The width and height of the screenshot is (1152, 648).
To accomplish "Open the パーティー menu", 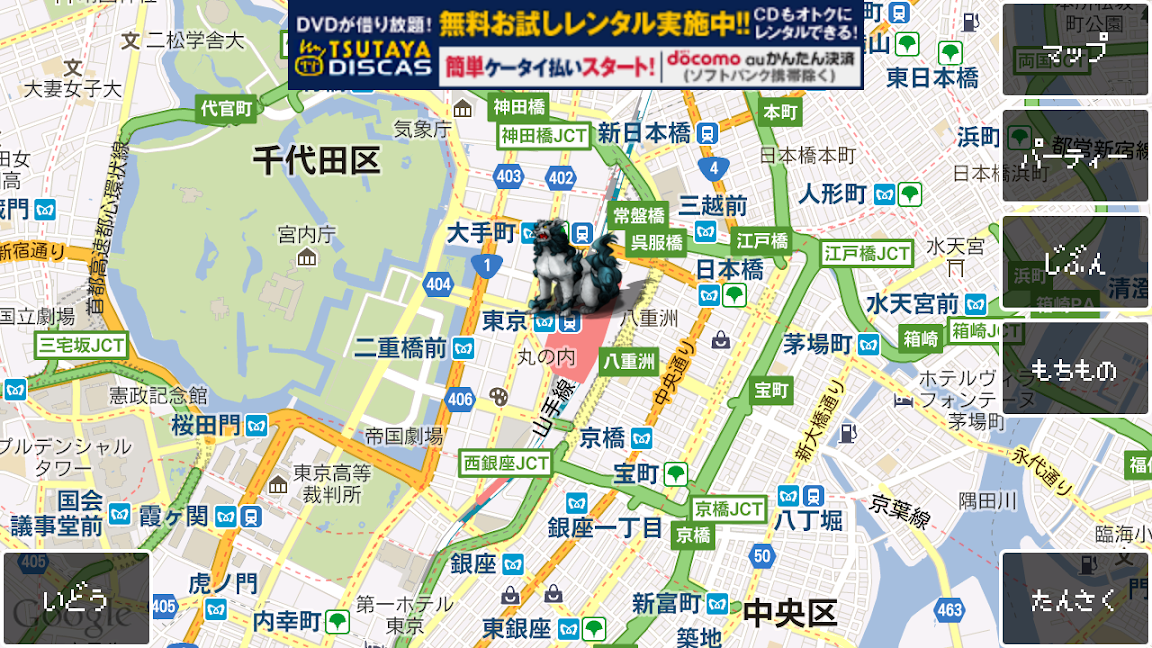I will (1075, 156).
